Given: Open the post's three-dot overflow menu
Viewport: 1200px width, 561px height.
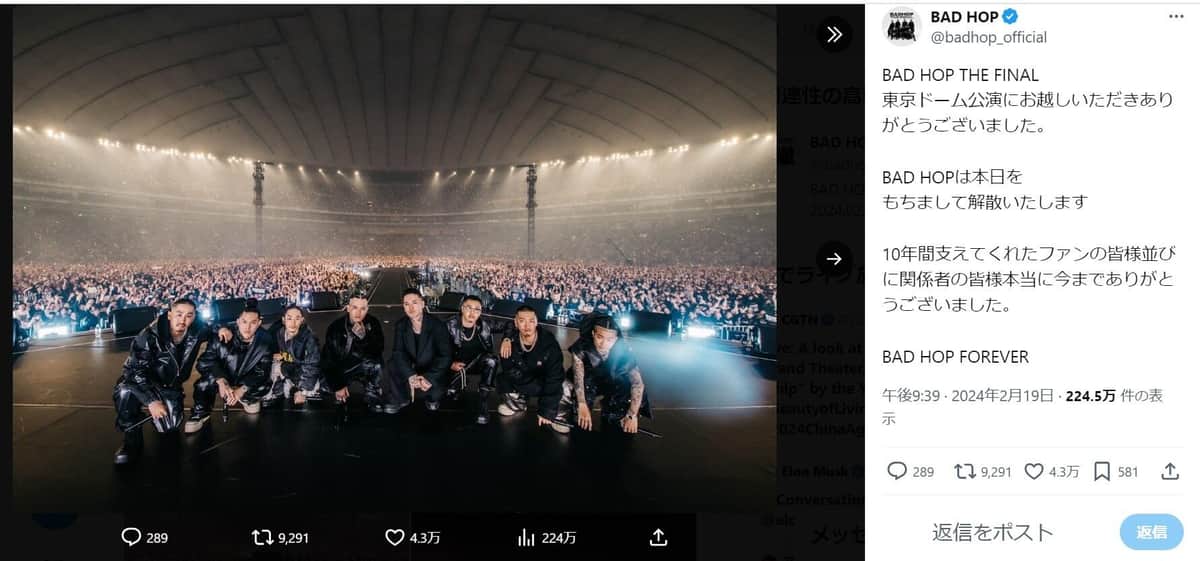Looking at the screenshot, I should [x=1176, y=18].
